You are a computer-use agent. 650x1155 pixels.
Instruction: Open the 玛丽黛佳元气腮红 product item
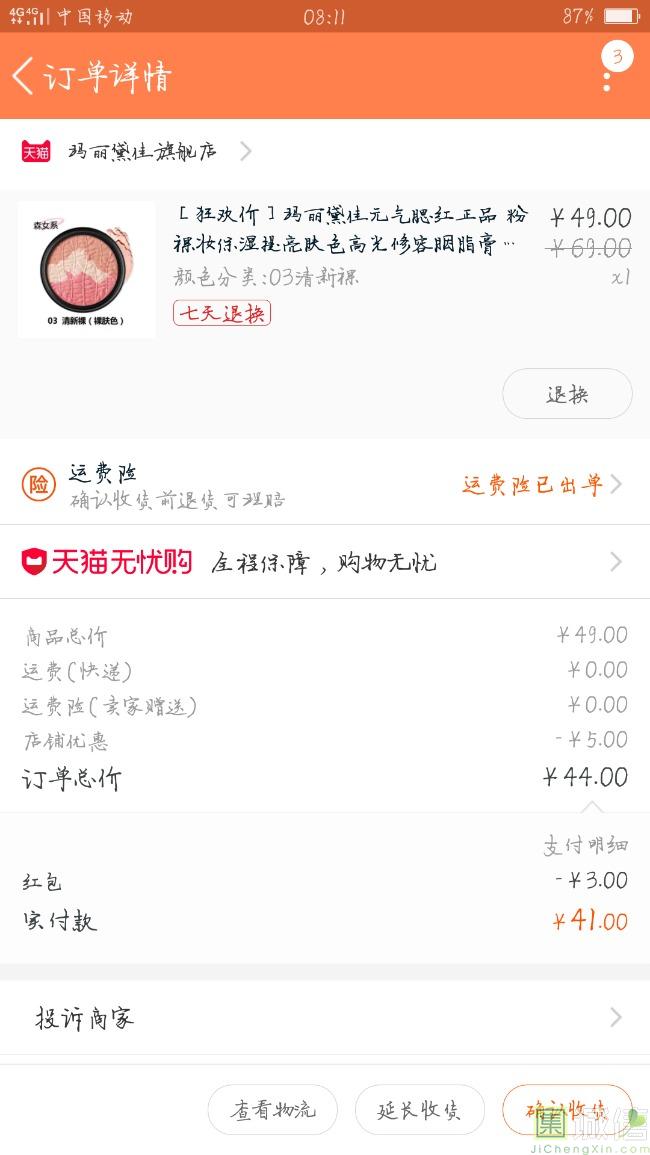(x=325, y=269)
